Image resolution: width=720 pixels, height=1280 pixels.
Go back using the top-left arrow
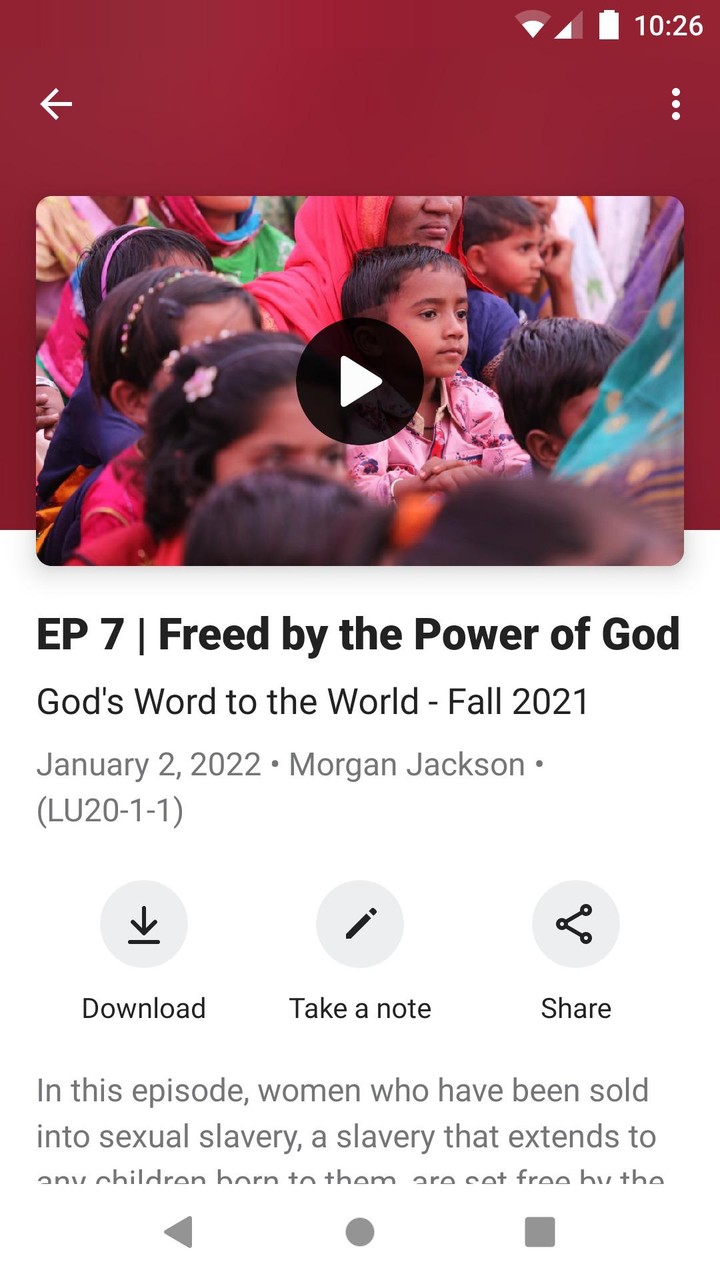pos(56,104)
